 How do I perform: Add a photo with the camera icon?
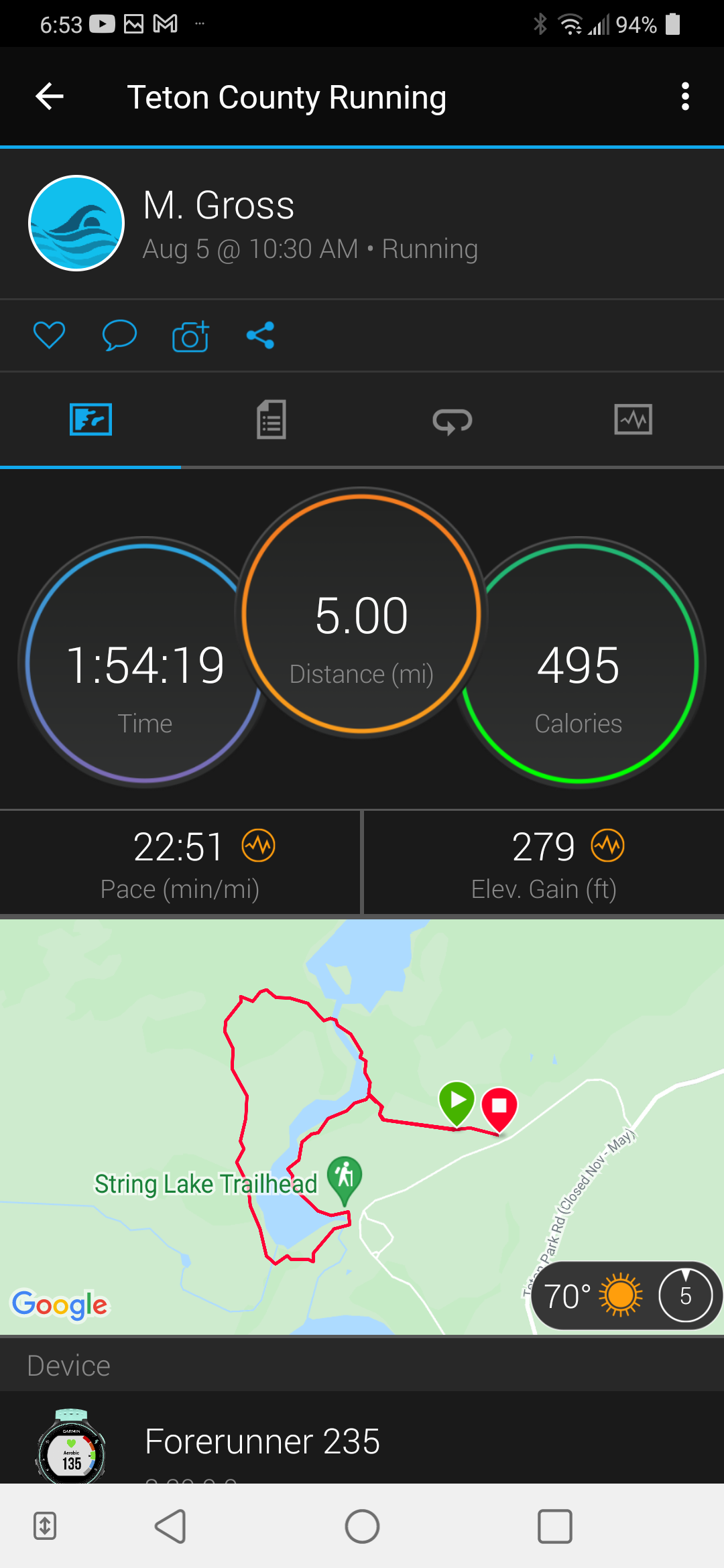[x=190, y=336]
